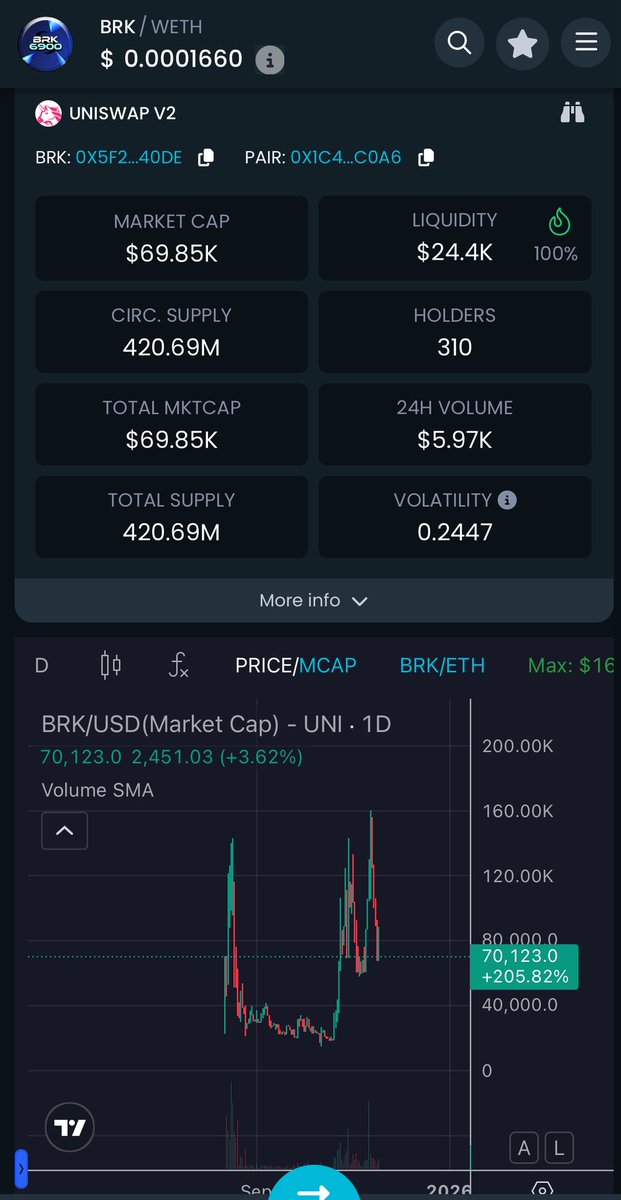Add BRK to favorites with the star

(x=522, y=43)
